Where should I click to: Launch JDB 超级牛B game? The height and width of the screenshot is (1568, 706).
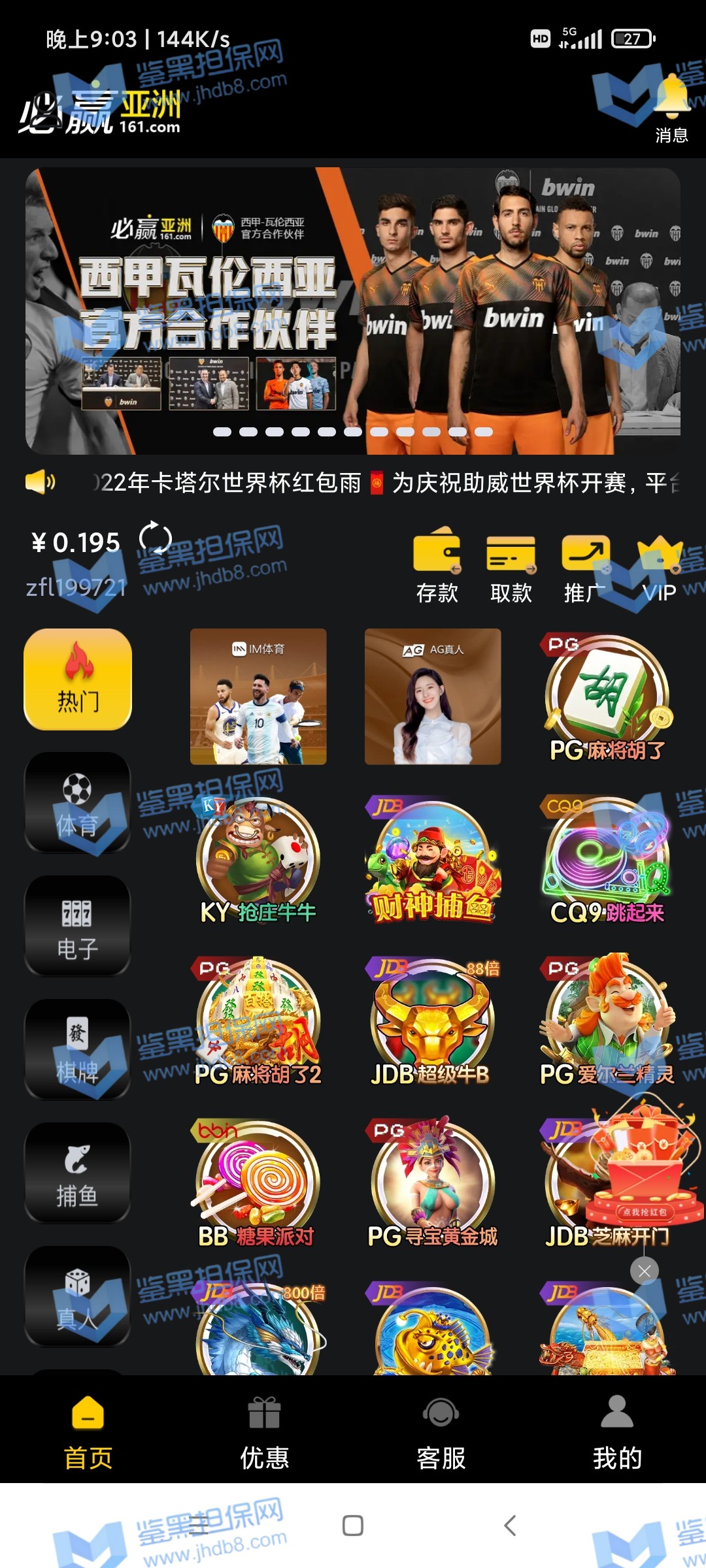click(431, 1022)
